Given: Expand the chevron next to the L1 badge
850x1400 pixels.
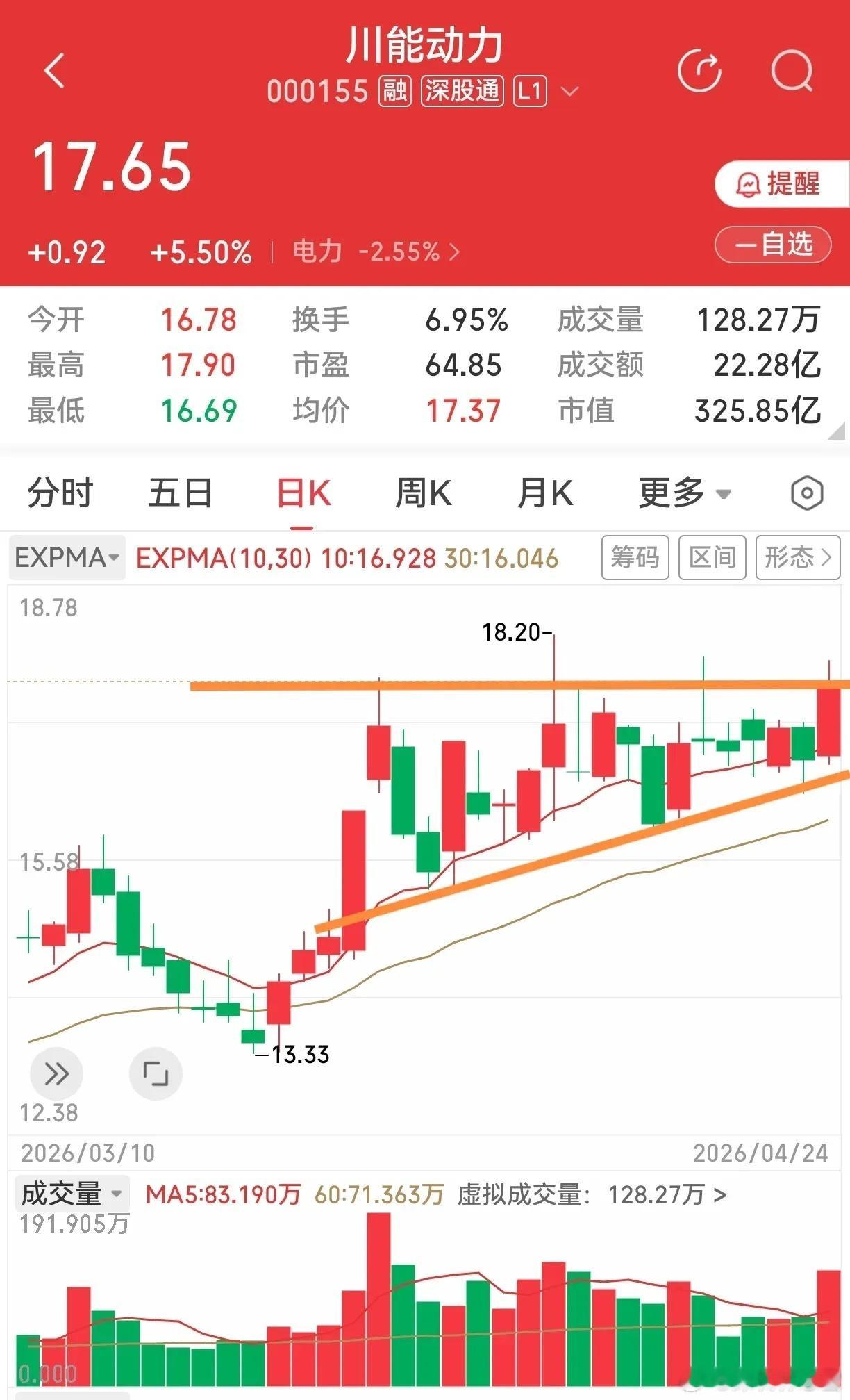Looking at the screenshot, I should (570, 91).
